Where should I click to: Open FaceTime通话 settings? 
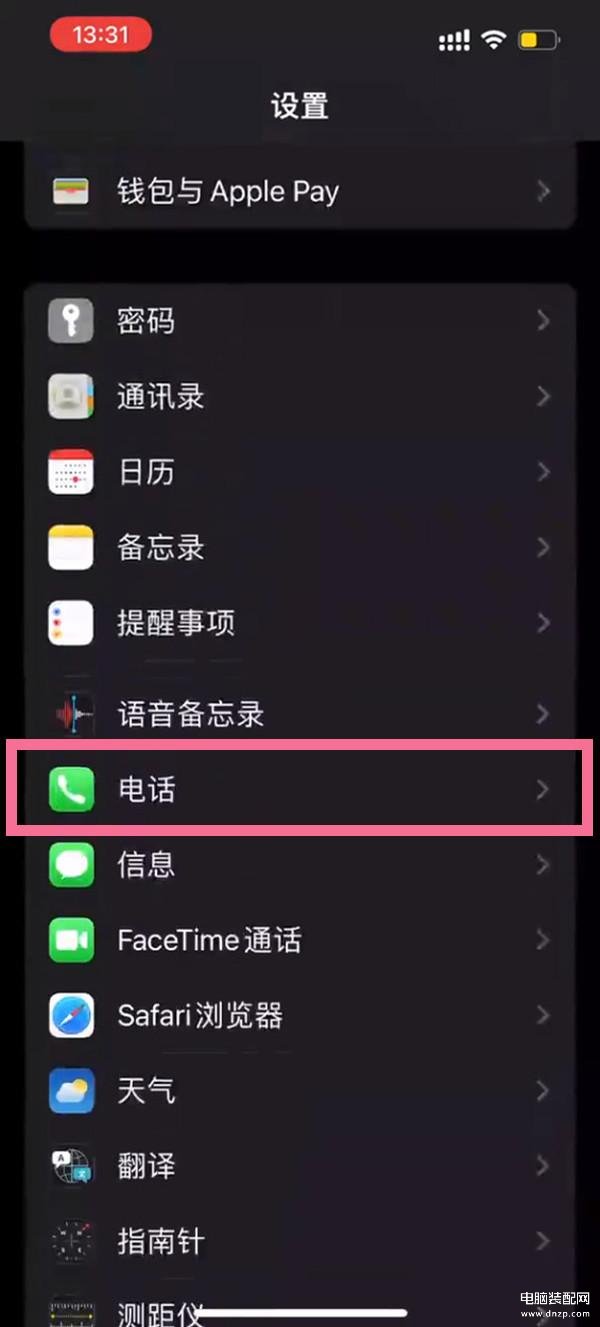pyautogui.click(x=300, y=940)
